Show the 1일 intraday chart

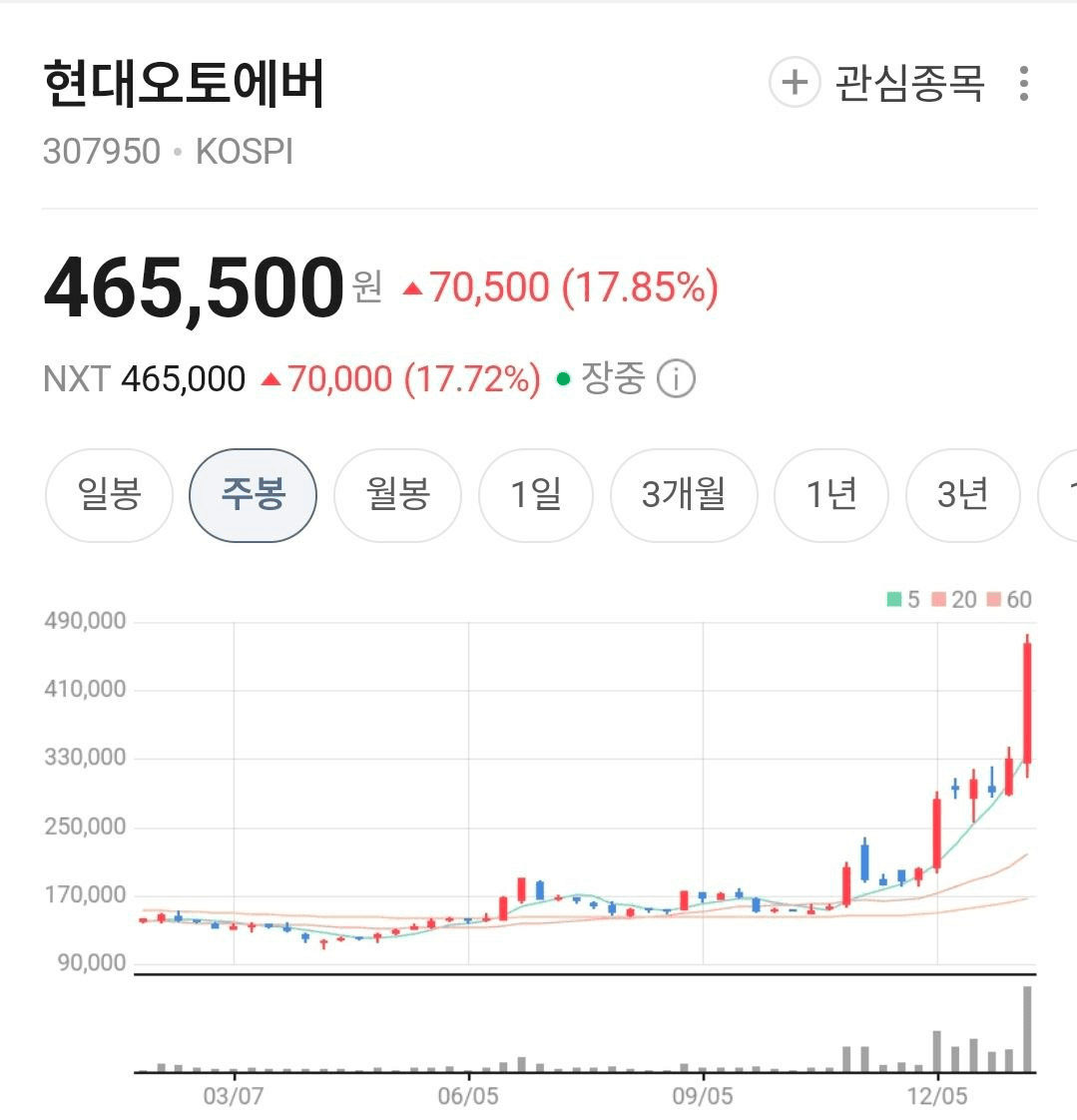(536, 495)
